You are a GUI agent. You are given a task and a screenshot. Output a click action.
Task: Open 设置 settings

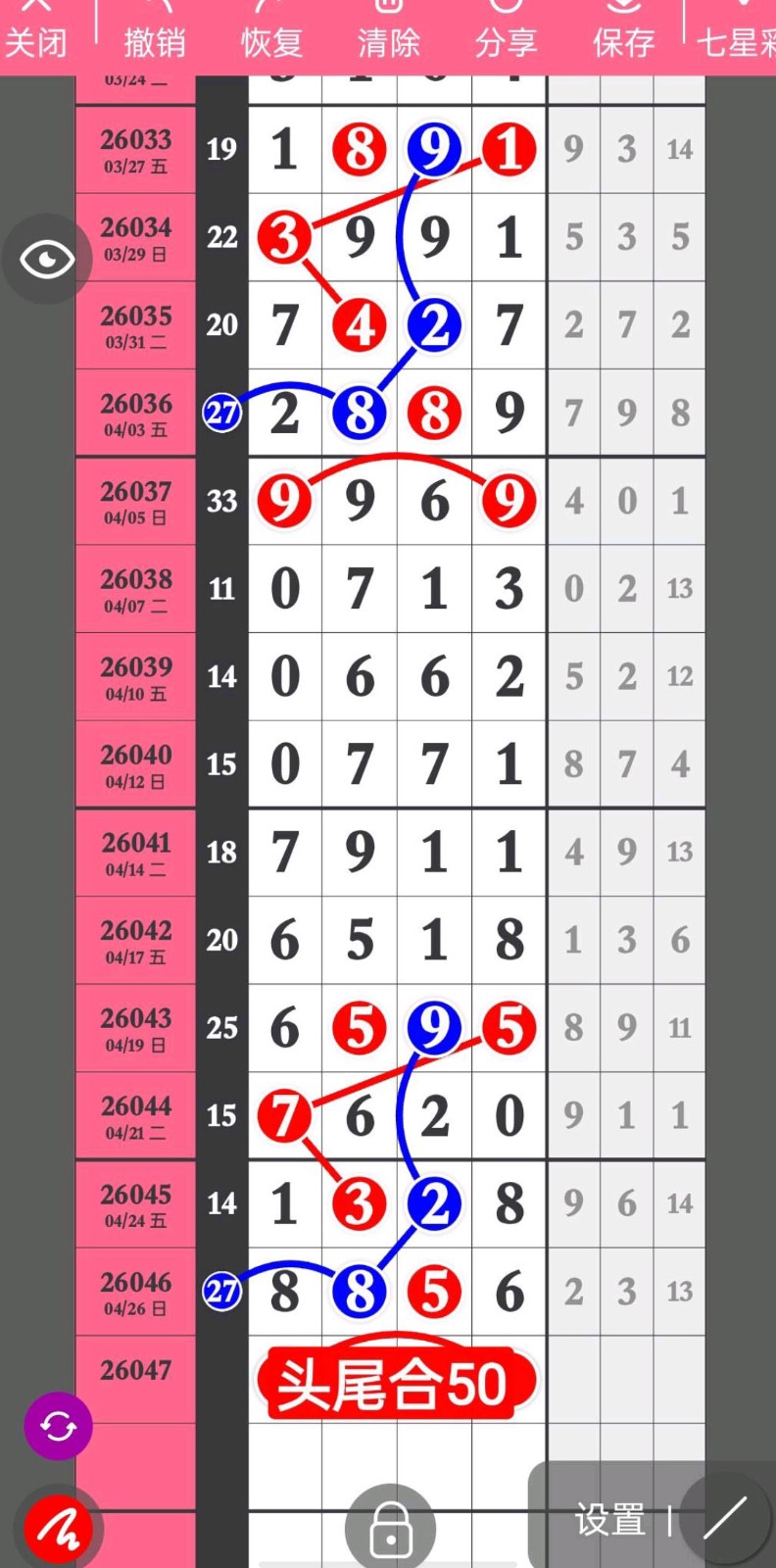point(609,1520)
